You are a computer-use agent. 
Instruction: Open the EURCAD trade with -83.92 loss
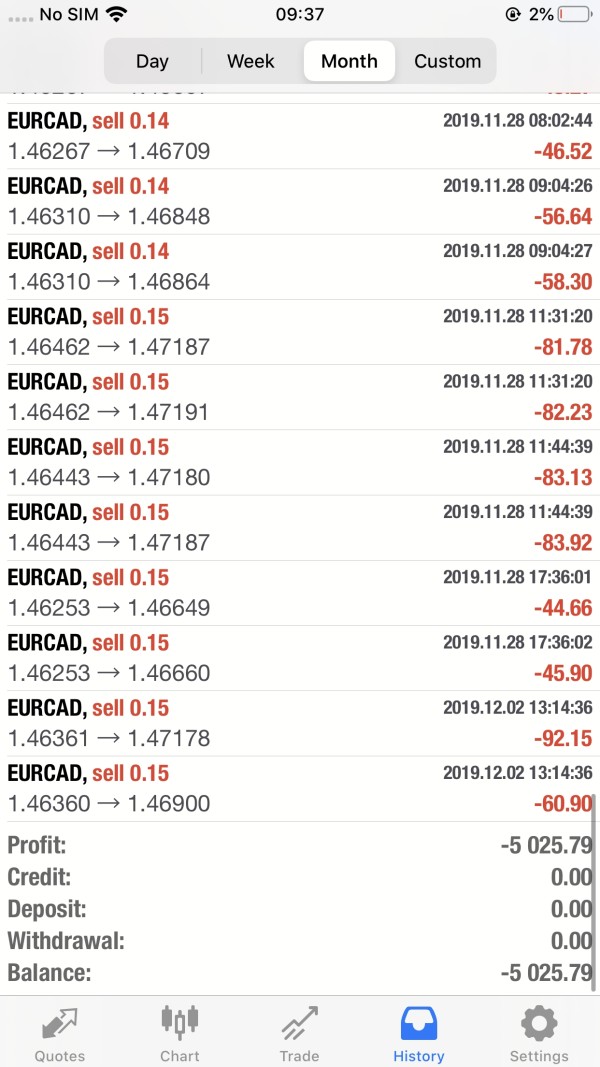coord(300,528)
